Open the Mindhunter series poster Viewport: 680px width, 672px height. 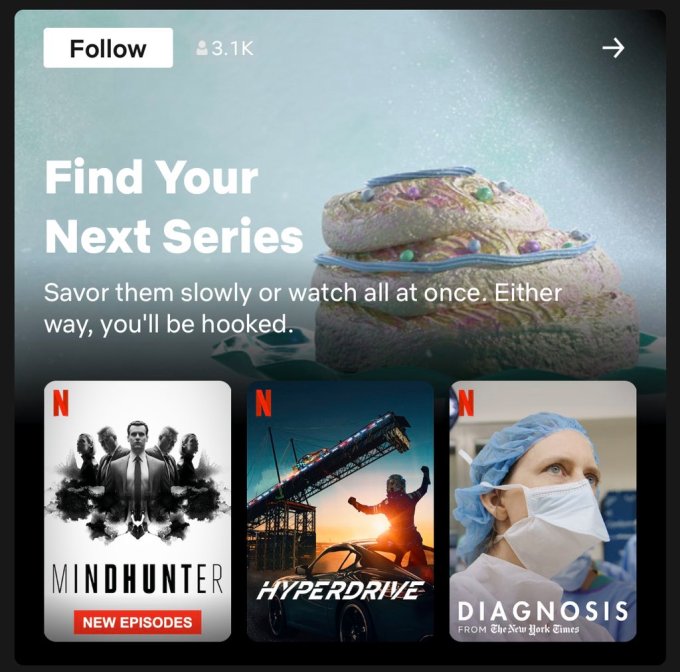137,510
